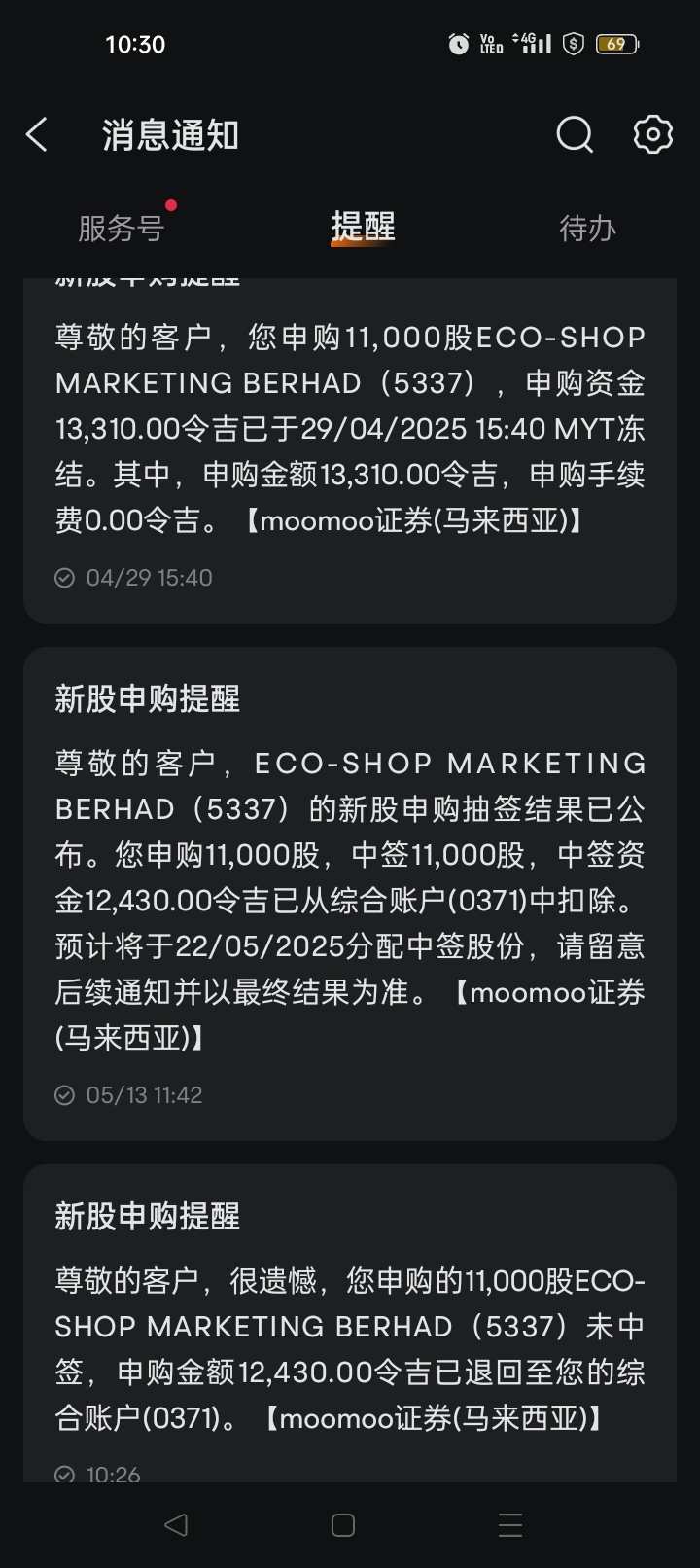Screen dimensions: 700x1568
Task: Open notification settings gear
Action: [653, 134]
